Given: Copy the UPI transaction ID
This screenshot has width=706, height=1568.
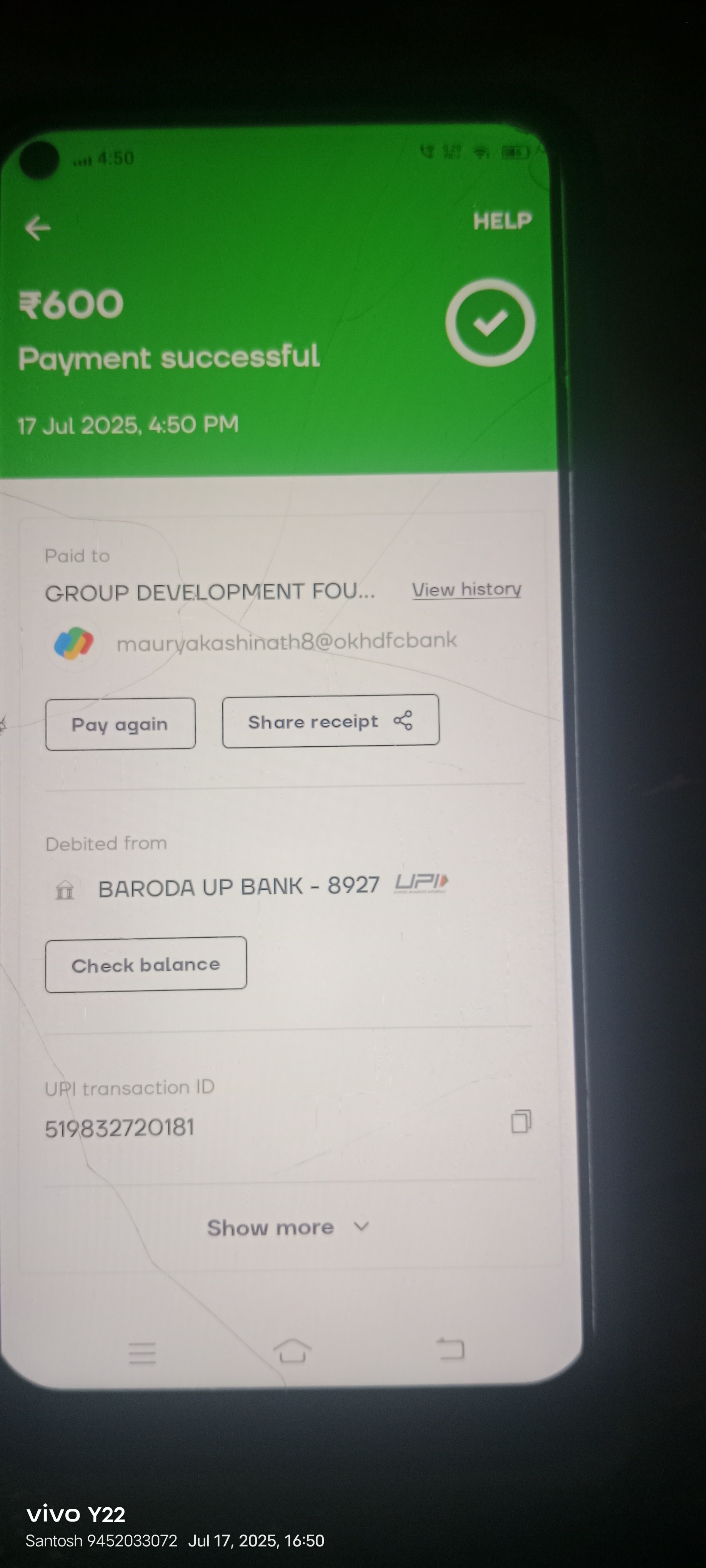Looking at the screenshot, I should (x=521, y=1121).
